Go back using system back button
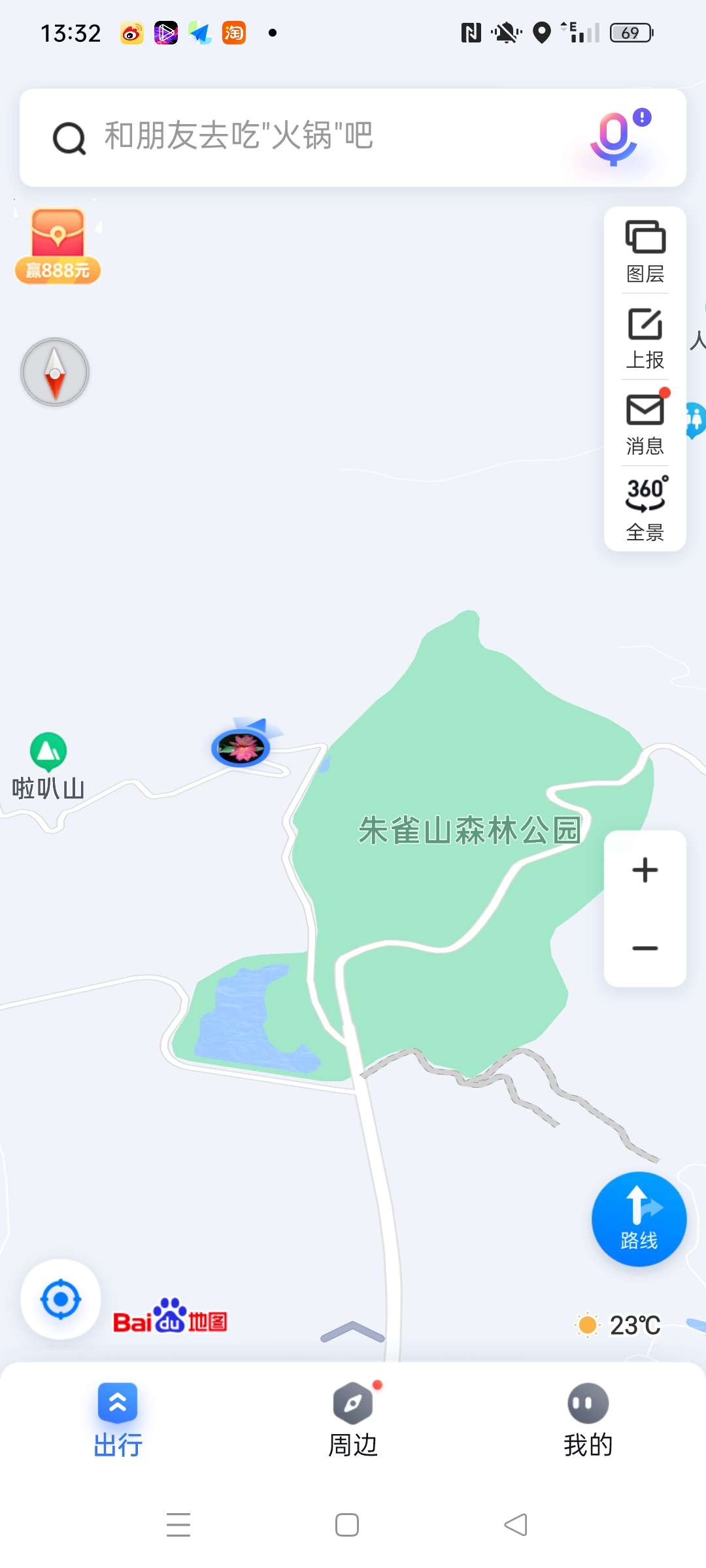The image size is (706, 1568). point(516,1525)
